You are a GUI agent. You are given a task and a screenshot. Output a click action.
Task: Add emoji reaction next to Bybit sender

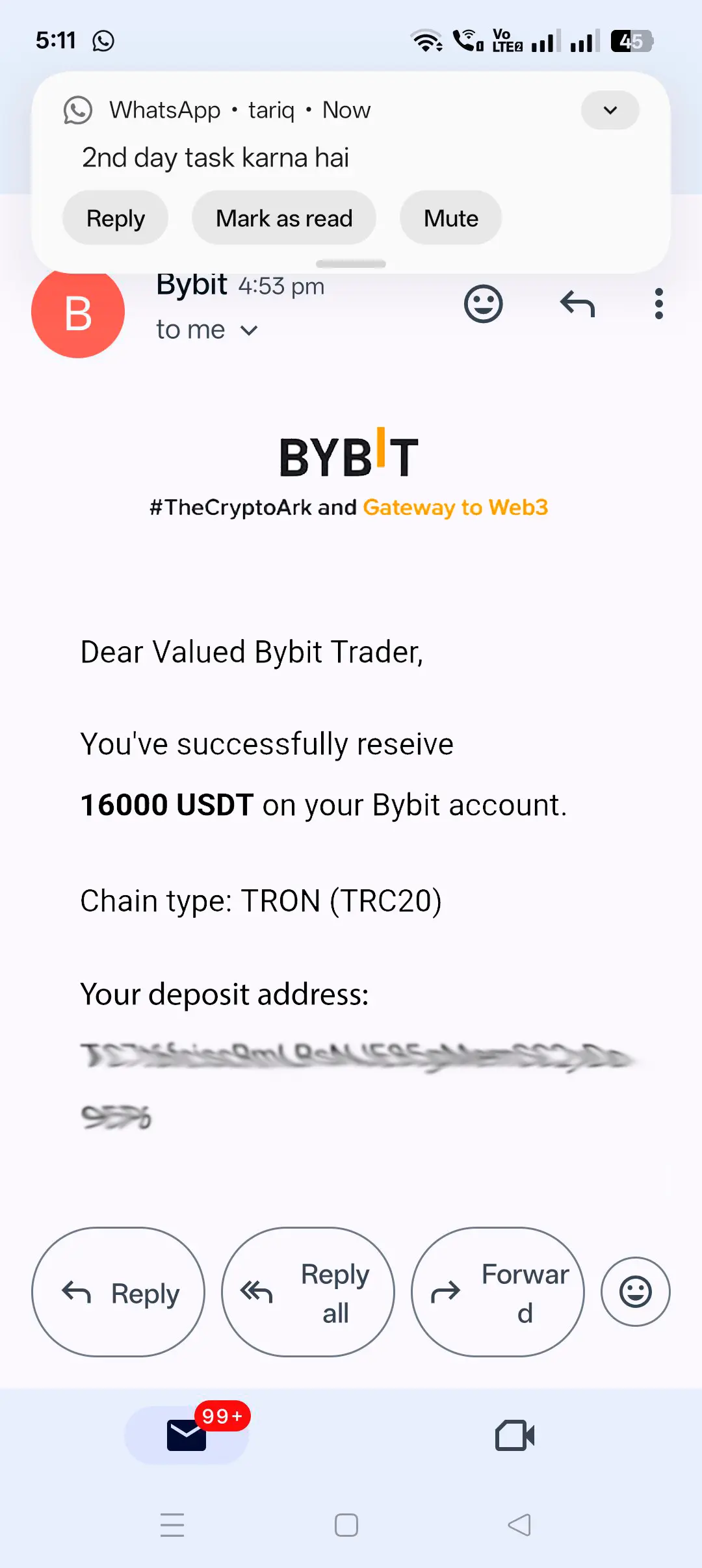coord(483,304)
